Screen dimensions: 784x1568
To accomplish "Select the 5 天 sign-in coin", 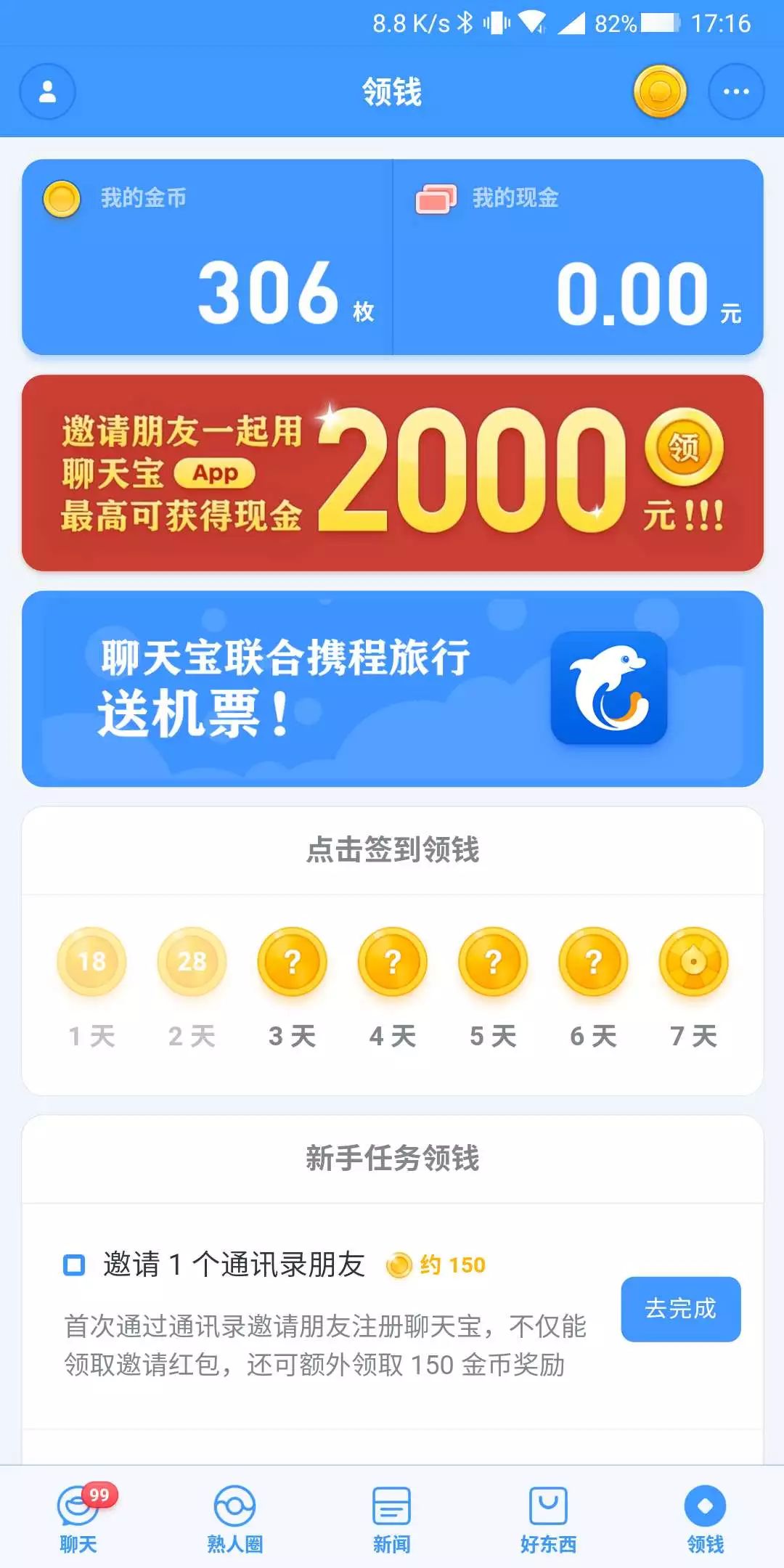I will click(x=493, y=962).
